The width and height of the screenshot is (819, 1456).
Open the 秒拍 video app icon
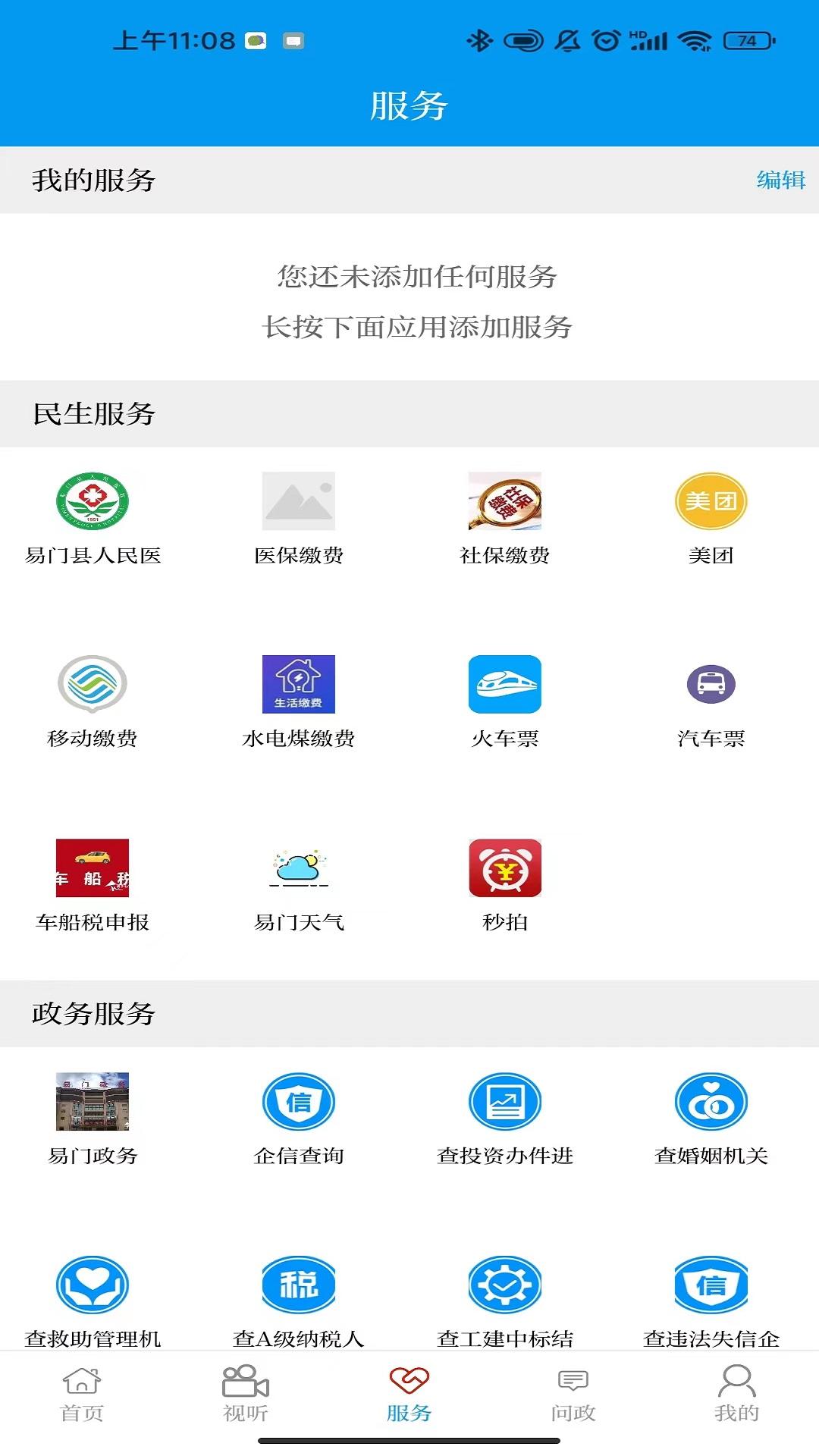click(x=504, y=872)
